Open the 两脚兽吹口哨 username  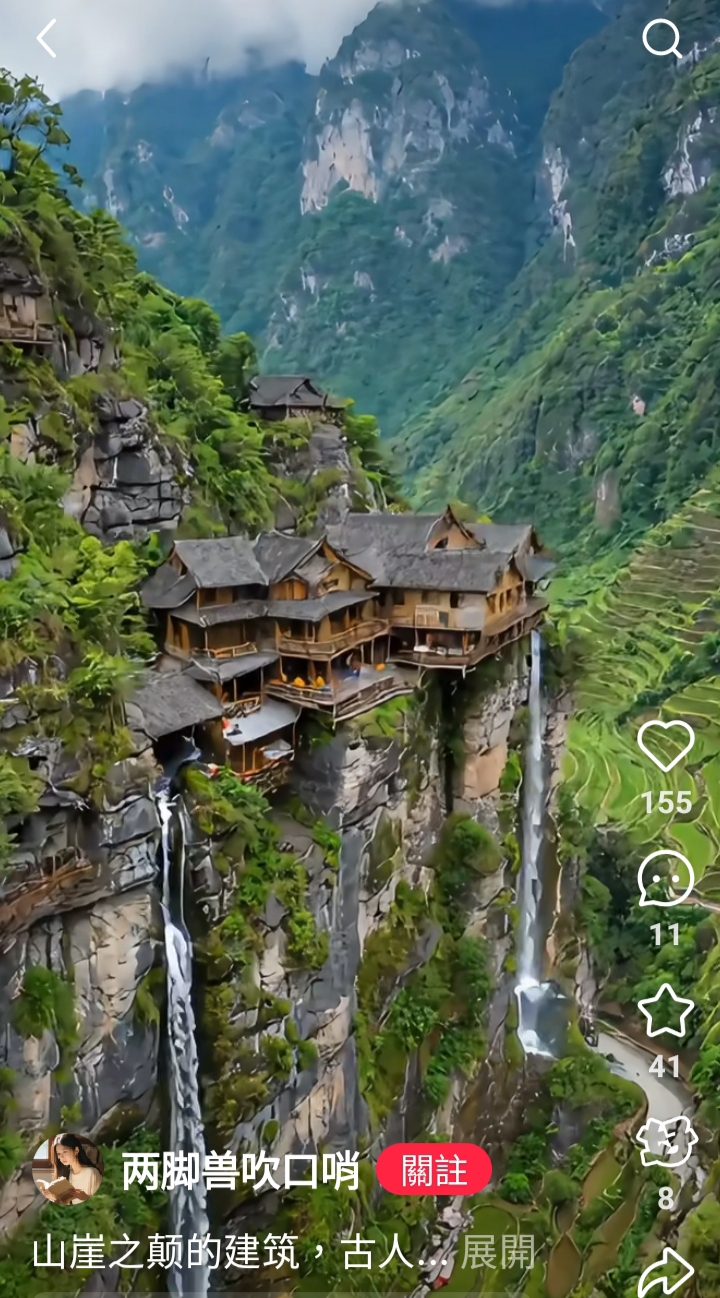[x=240, y=1170]
